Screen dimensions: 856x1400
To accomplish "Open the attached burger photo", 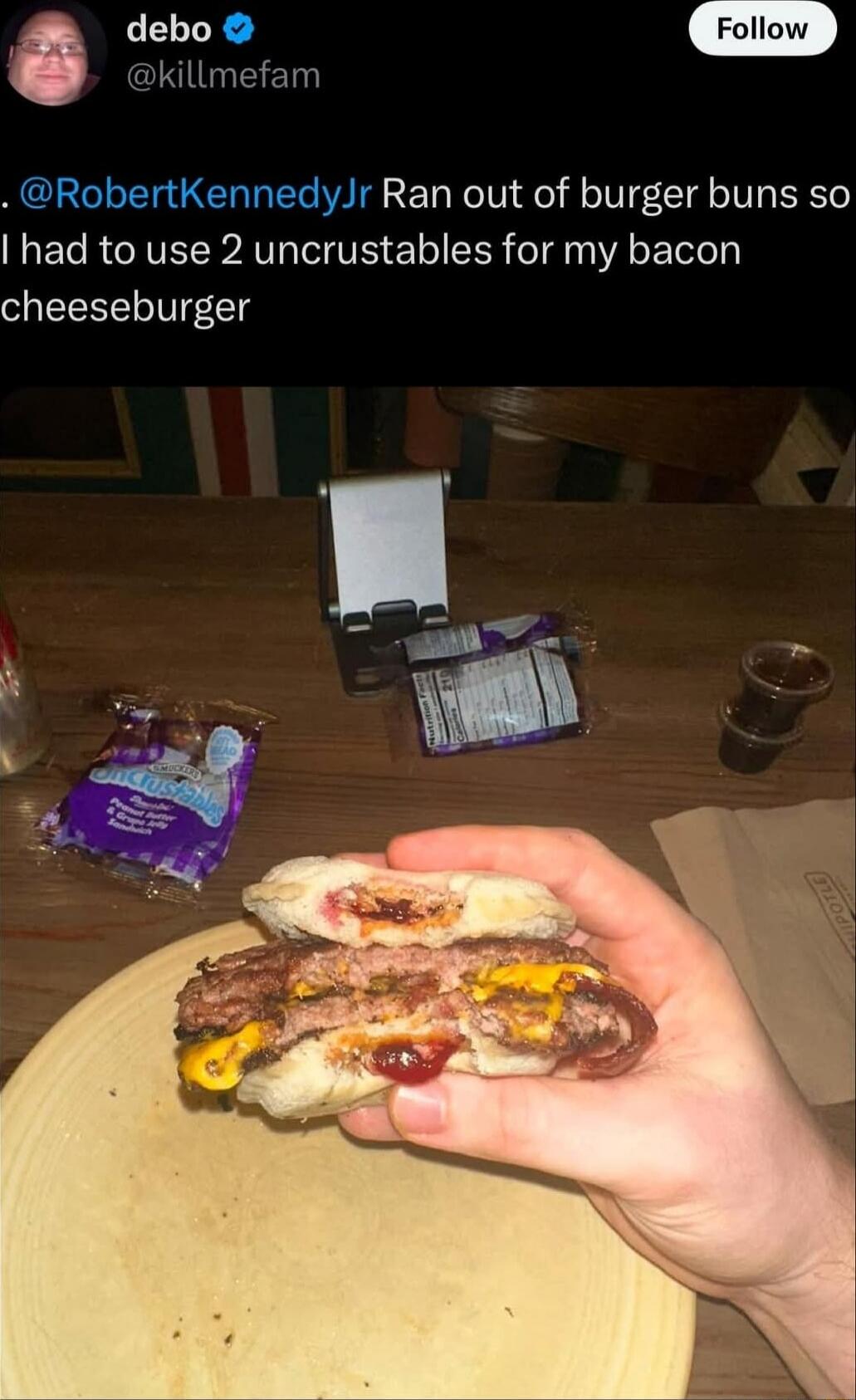I will point(428,893).
